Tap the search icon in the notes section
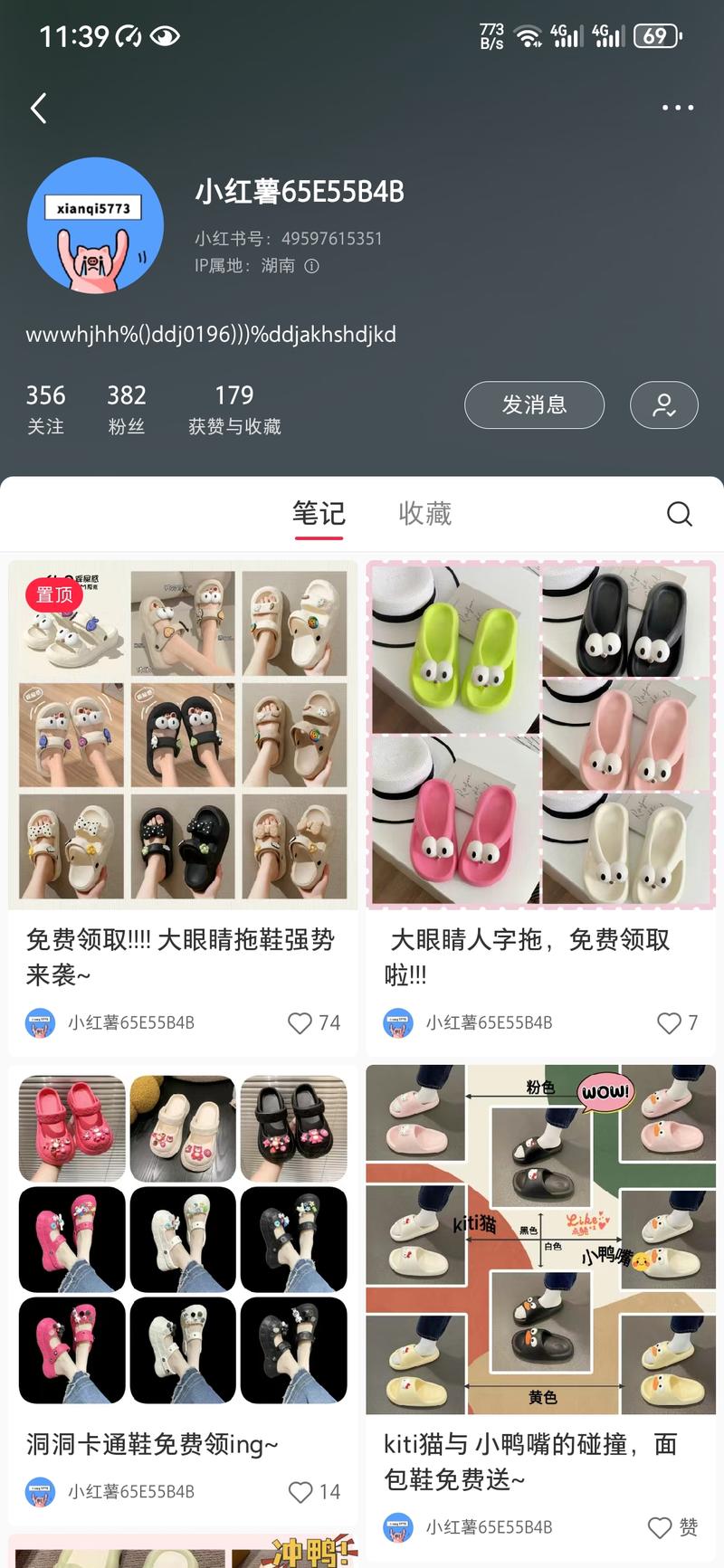 (x=679, y=514)
